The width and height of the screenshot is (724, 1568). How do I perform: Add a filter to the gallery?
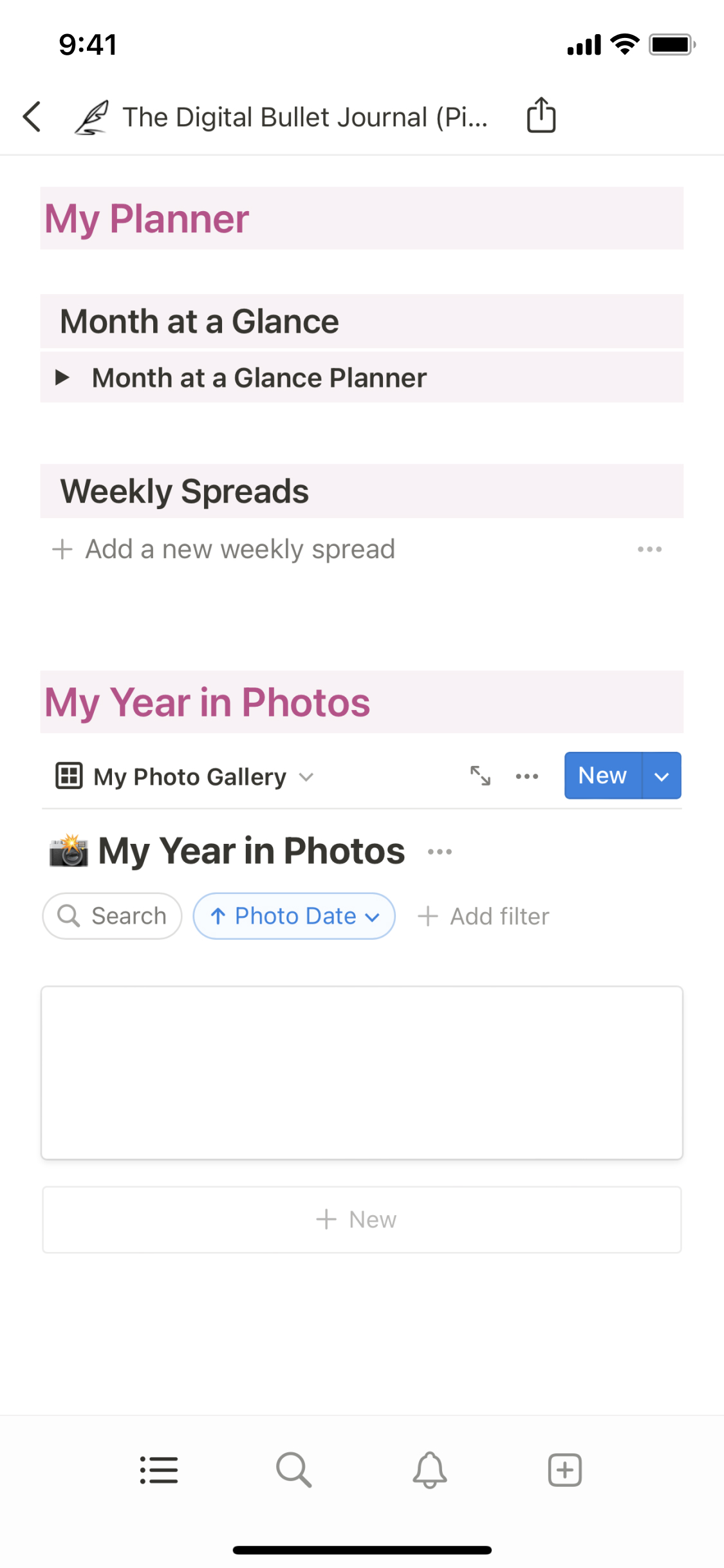484,917
